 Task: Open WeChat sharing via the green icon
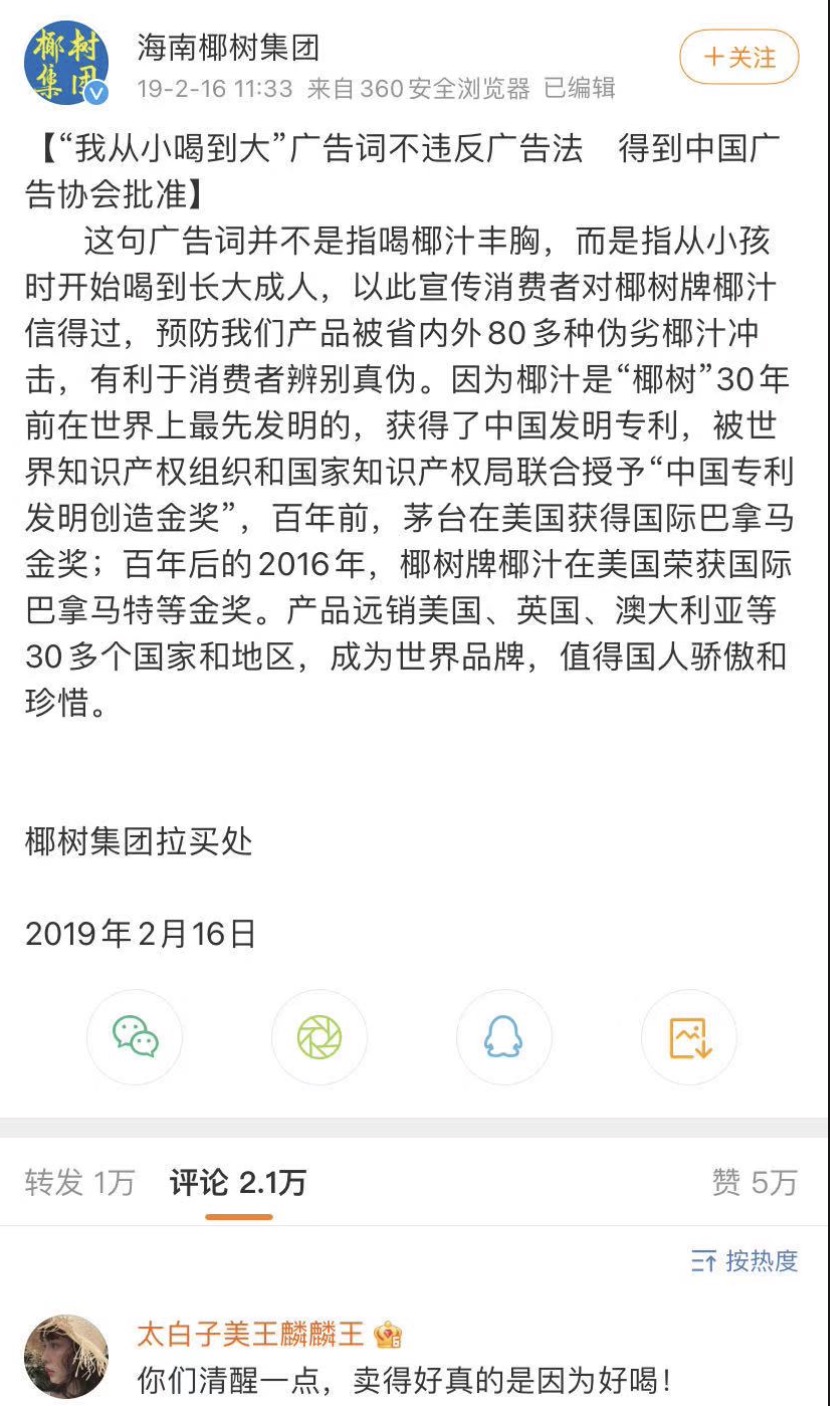(x=135, y=1038)
